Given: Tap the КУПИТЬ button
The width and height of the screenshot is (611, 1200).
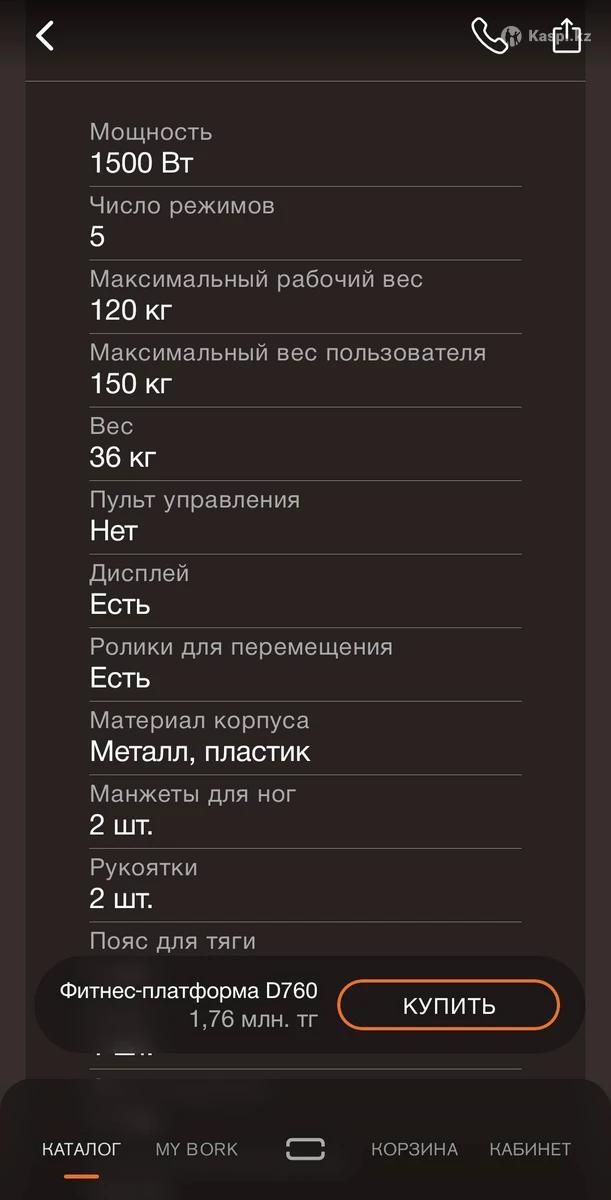Looking at the screenshot, I should [x=448, y=1005].
